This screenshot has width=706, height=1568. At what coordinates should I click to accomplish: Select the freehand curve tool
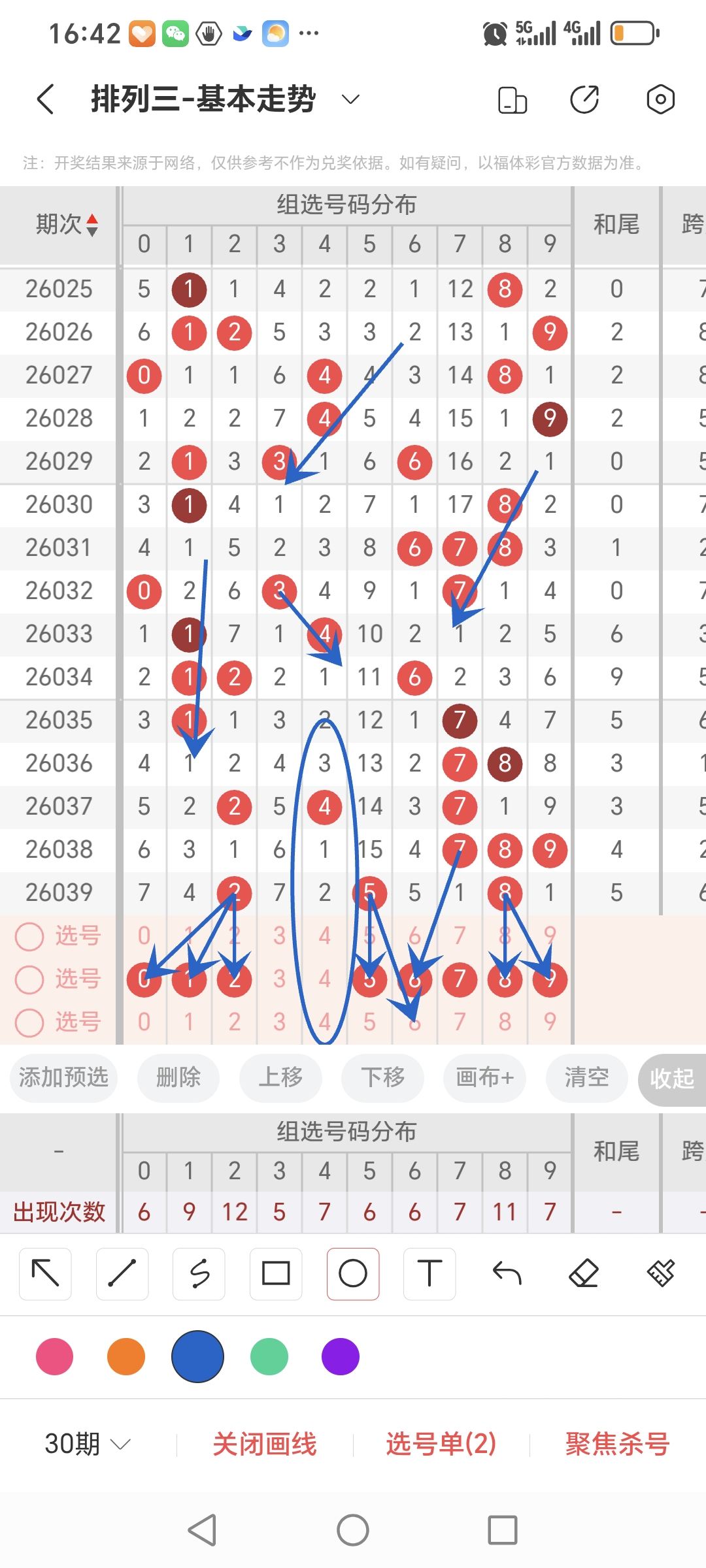tap(199, 1273)
